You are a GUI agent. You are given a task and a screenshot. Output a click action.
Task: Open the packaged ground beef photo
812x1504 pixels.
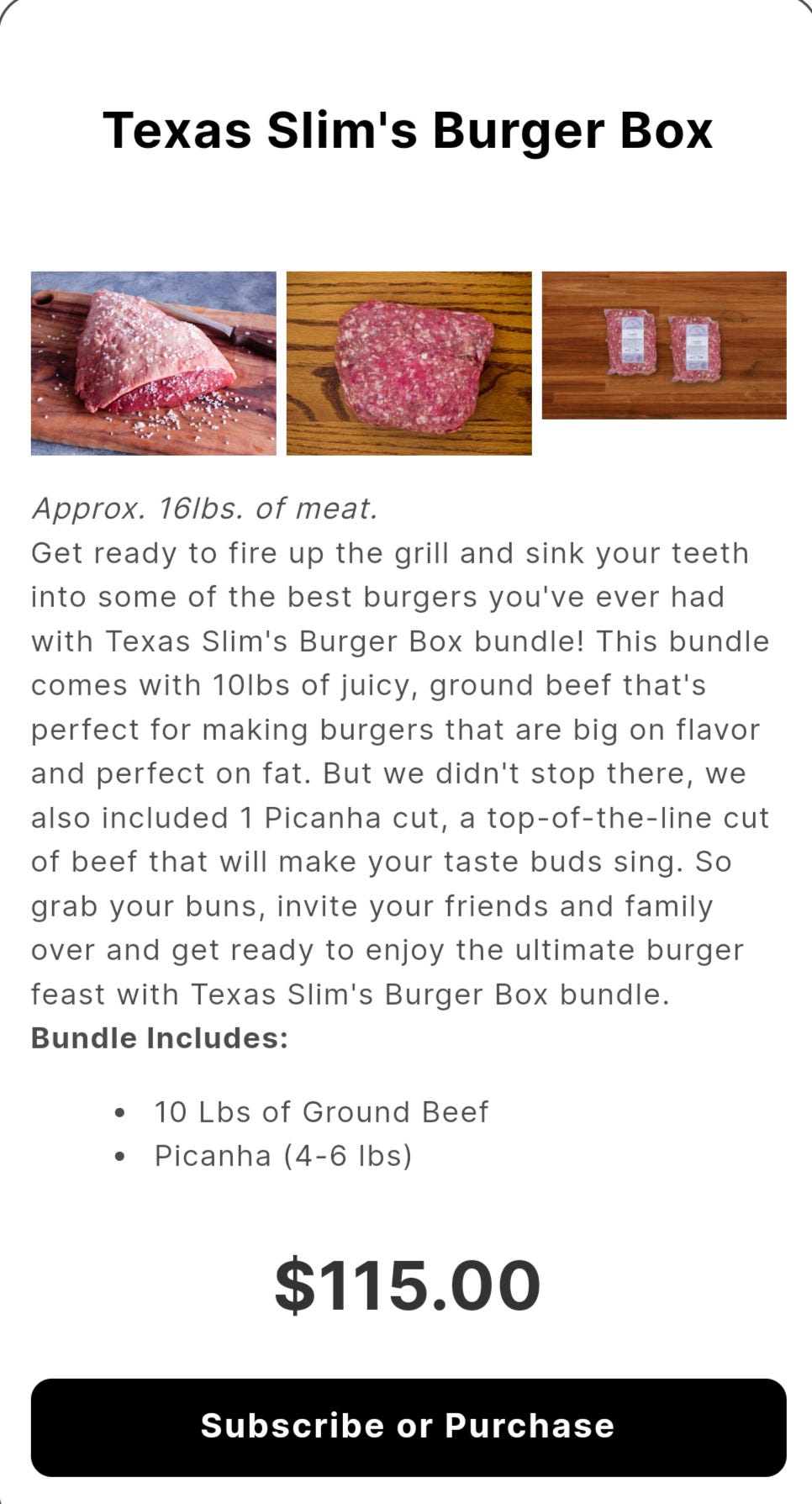pyautogui.click(x=664, y=346)
